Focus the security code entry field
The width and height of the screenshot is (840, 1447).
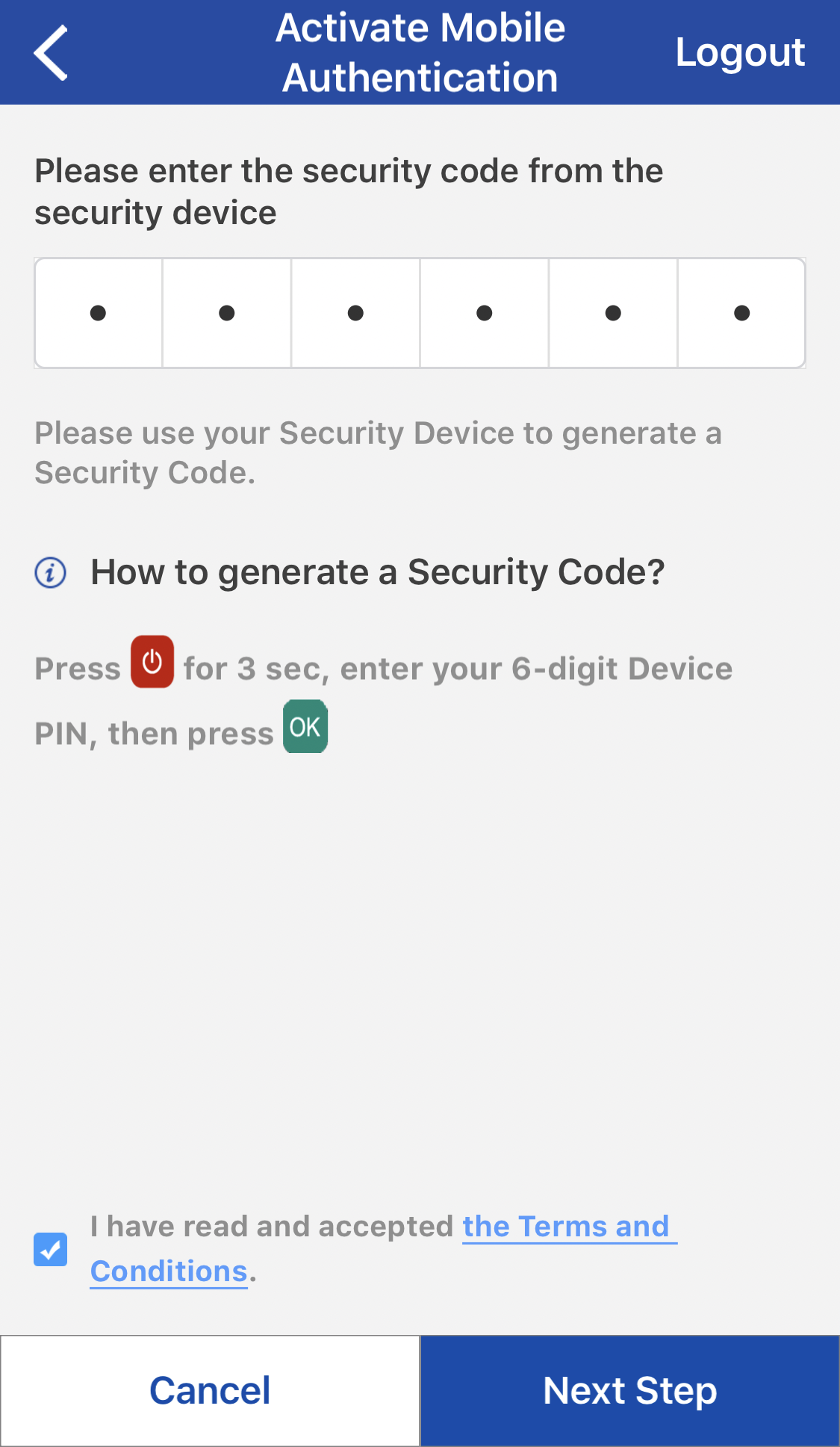(x=420, y=313)
